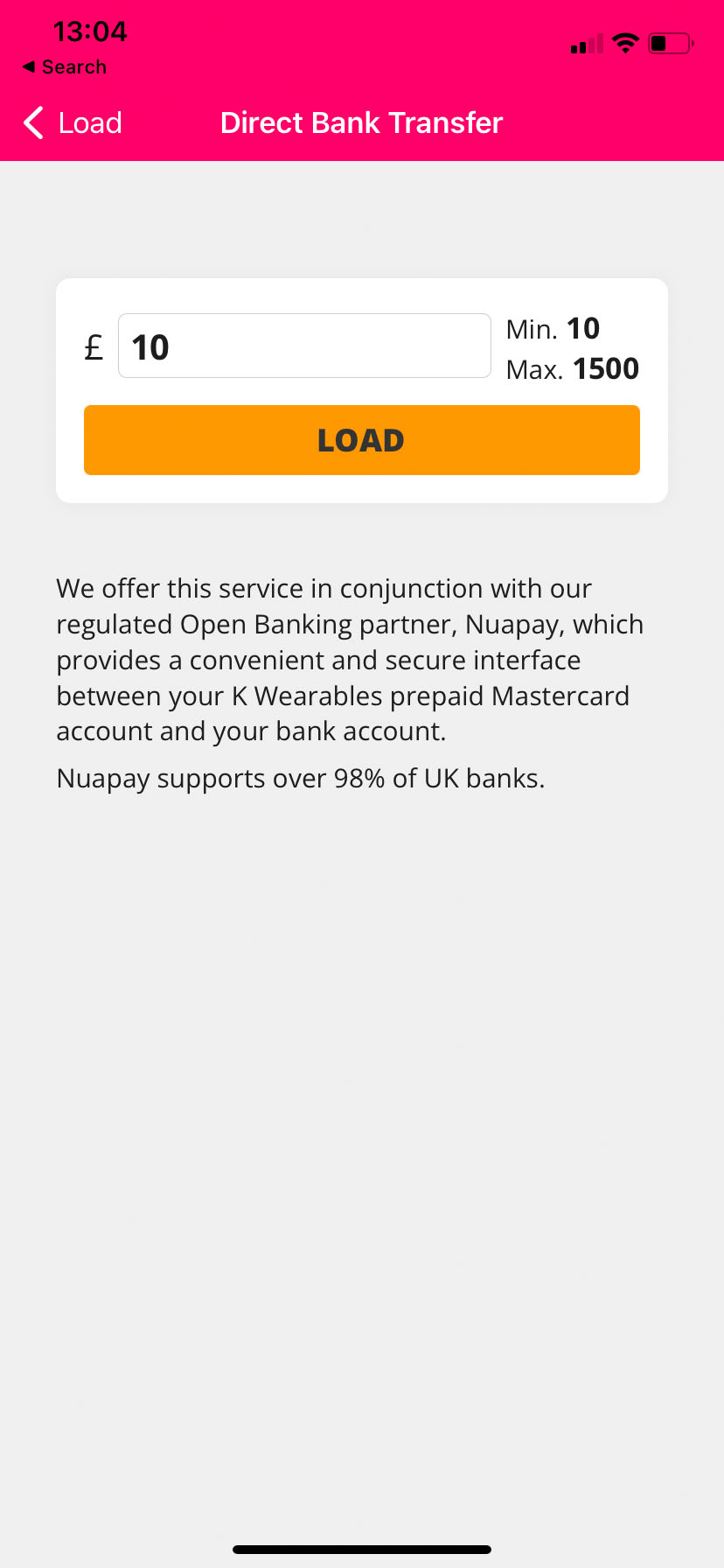Go back to the Load screen
The width and height of the screenshot is (724, 1568).
click(73, 123)
